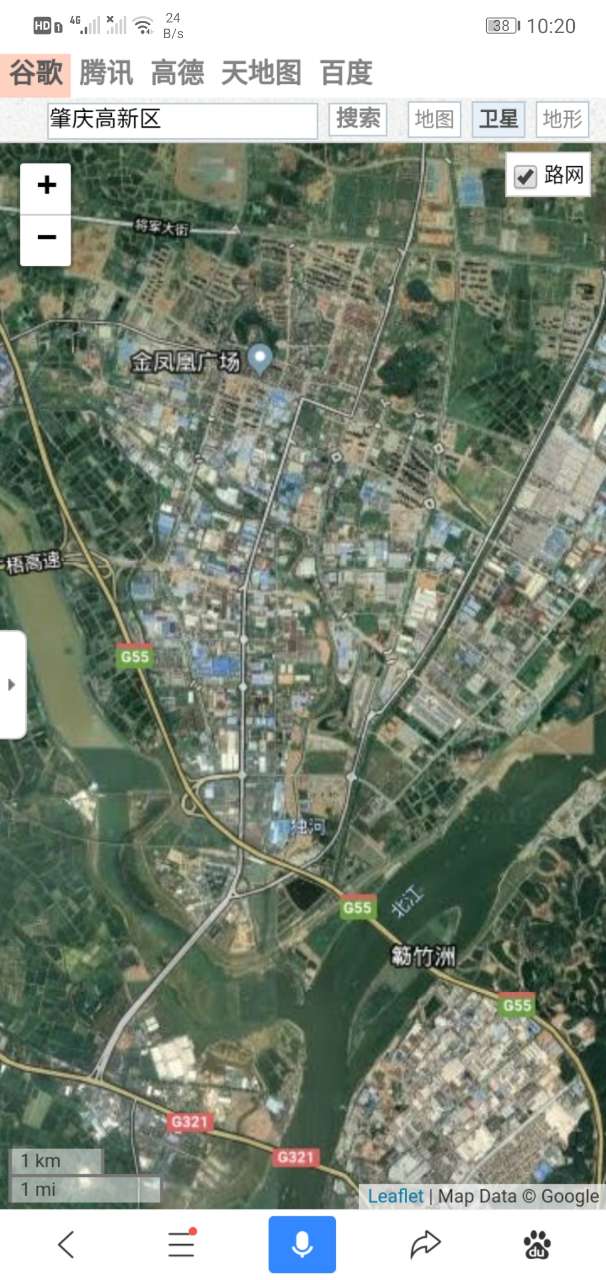Screen dimensions: 606x1280
Task: Switch map view to 卫星
Action: click(x=498, y=120)
